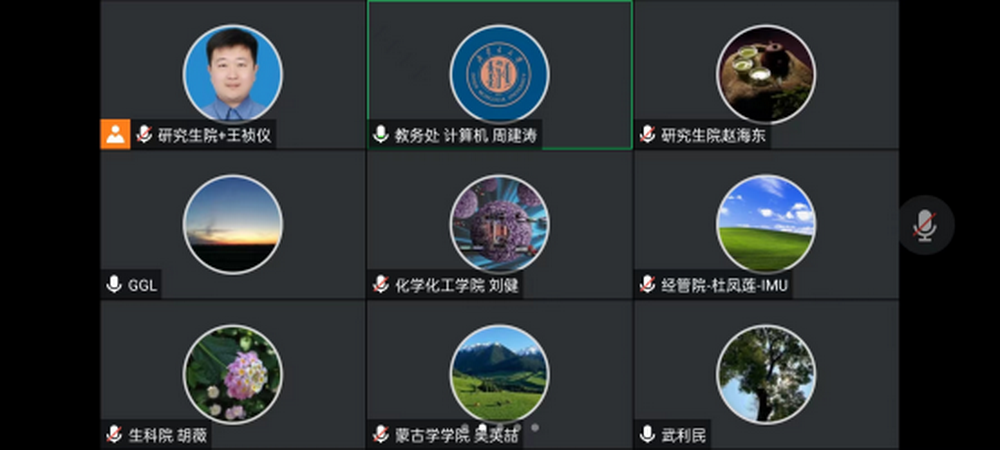Unmute the microphone with the floating mic button
The height and width of the screenshot is (450, 1000).
(925, 225)
